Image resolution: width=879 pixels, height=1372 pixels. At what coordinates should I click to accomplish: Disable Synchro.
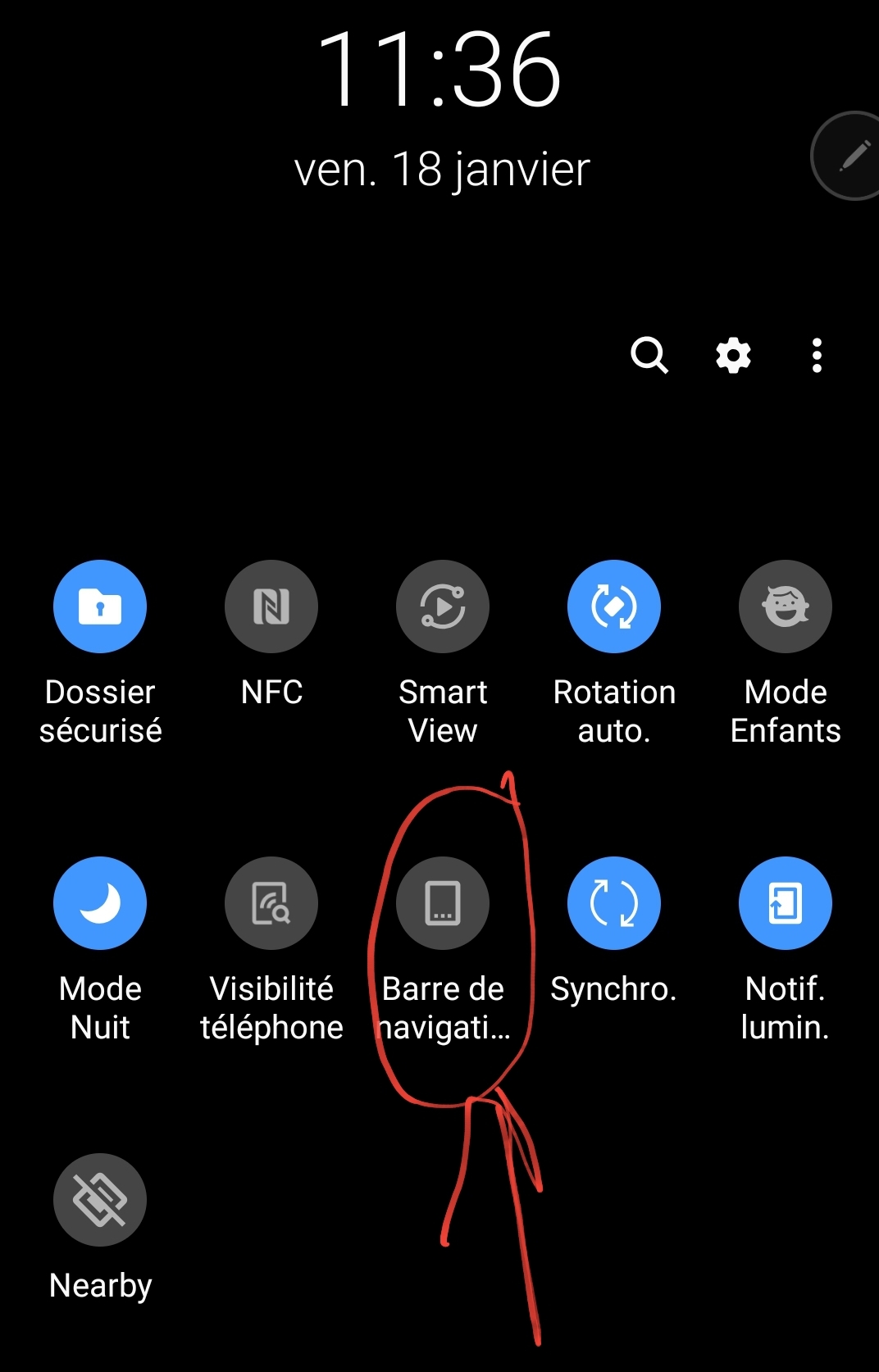(x=614, y=903)
